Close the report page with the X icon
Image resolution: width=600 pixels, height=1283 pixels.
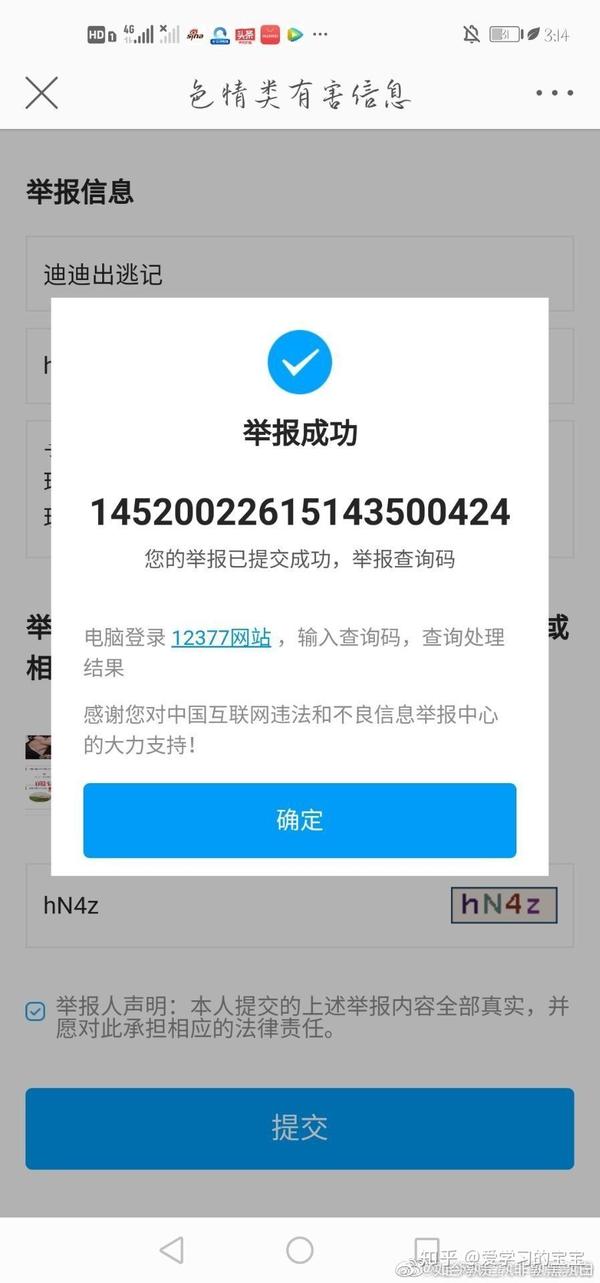41,93
